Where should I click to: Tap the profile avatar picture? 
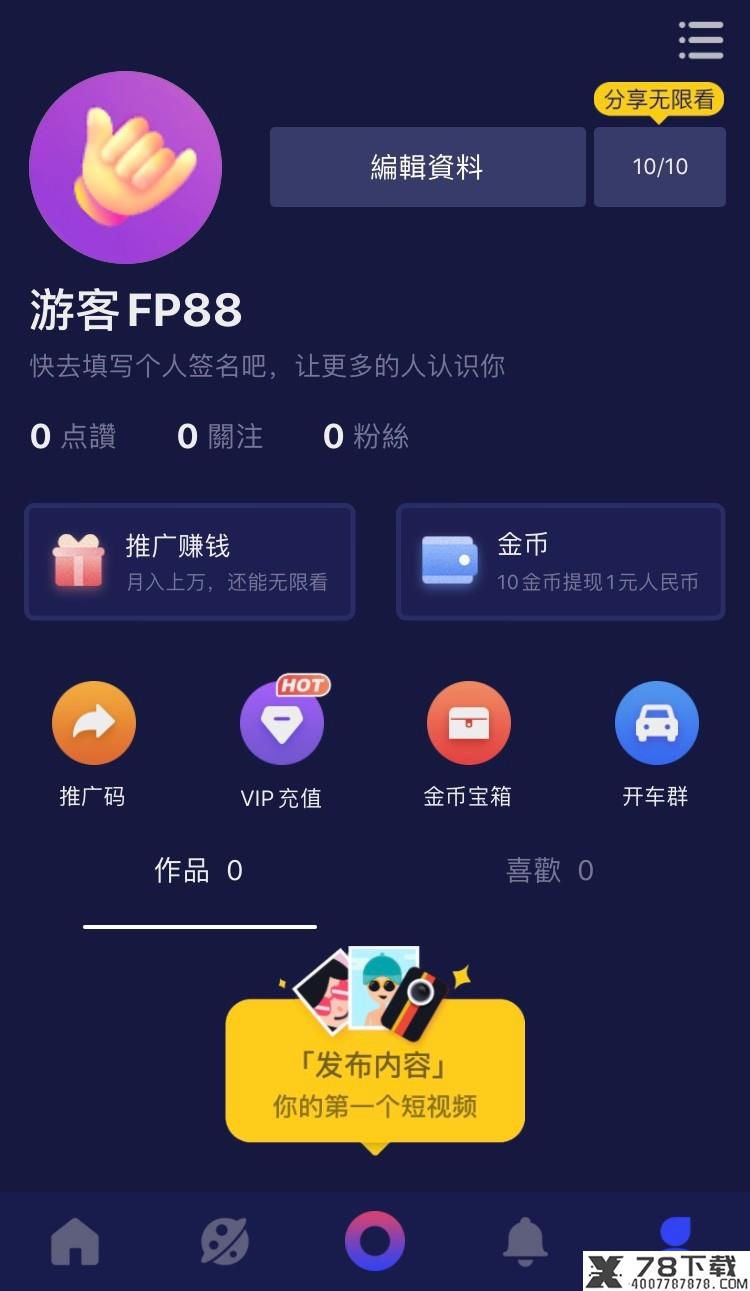(x=125, y=168)
